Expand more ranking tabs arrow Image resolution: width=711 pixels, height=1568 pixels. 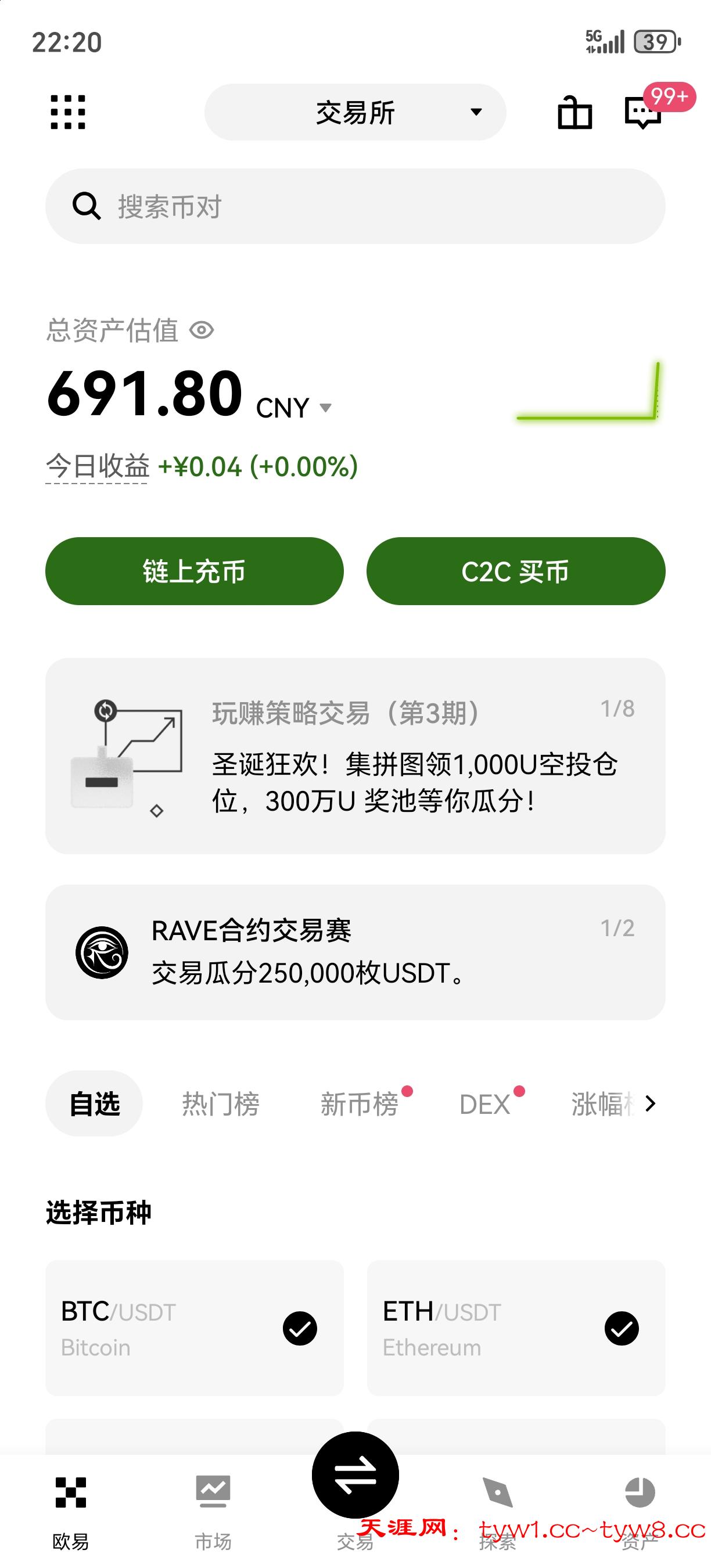click(650, 1103)
